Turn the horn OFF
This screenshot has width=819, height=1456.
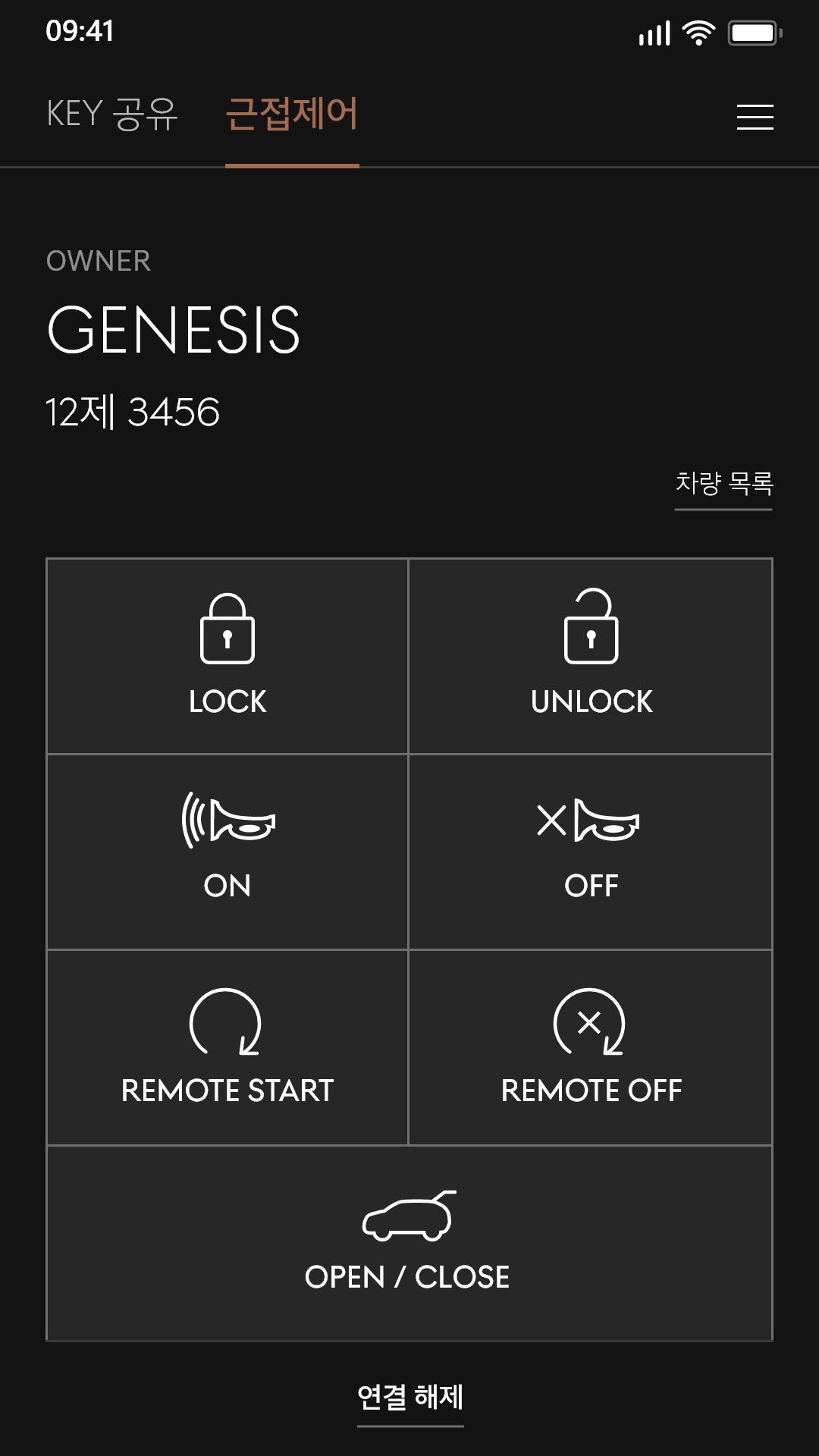[x=591, y=852]
